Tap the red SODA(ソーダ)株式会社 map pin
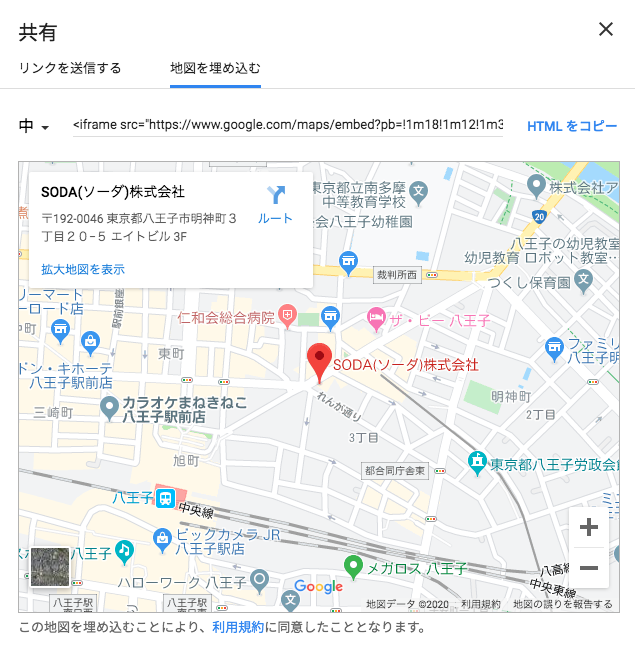635x648 pixels. 318,361
